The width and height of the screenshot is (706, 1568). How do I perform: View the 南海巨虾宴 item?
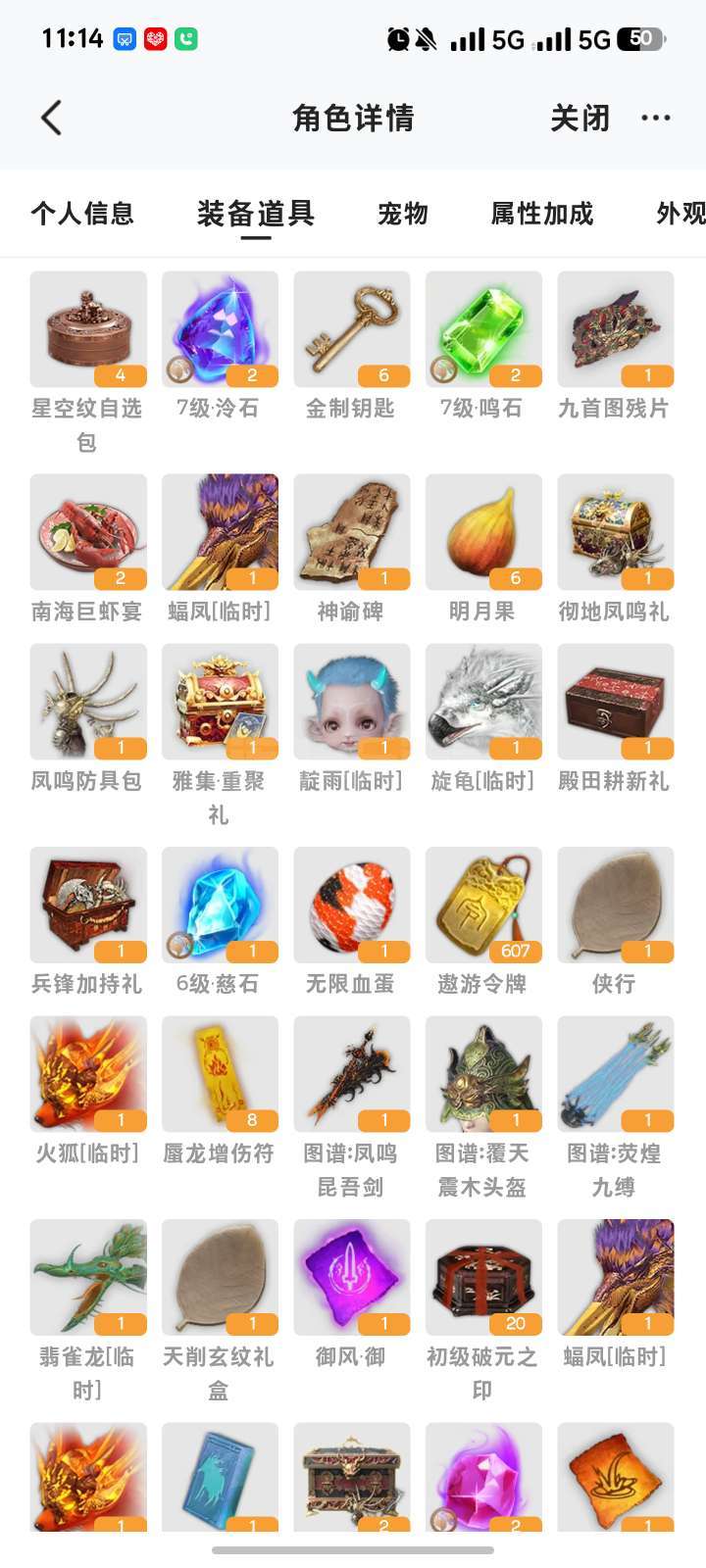coord(88,533)
